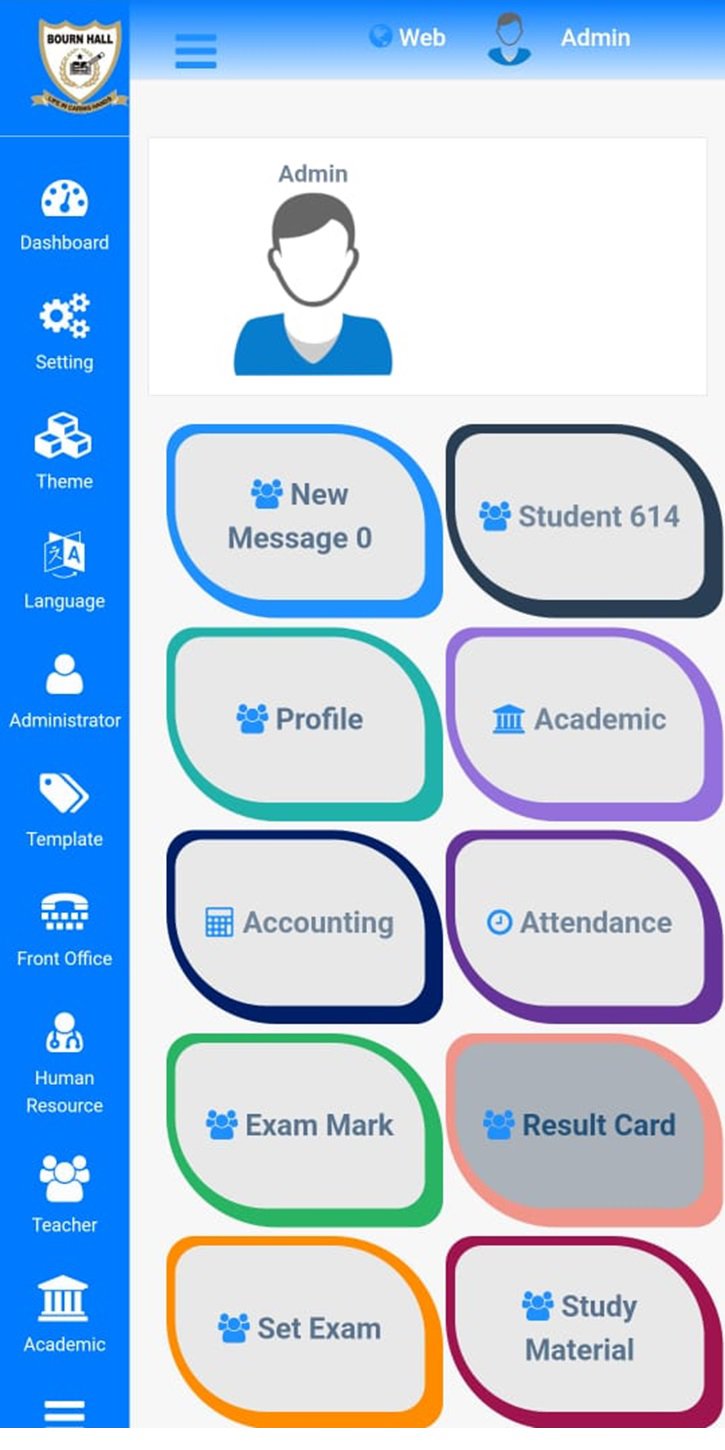Screen dimensions: 725x1450
Task: Tap the Profile tile
Action: 304,721
